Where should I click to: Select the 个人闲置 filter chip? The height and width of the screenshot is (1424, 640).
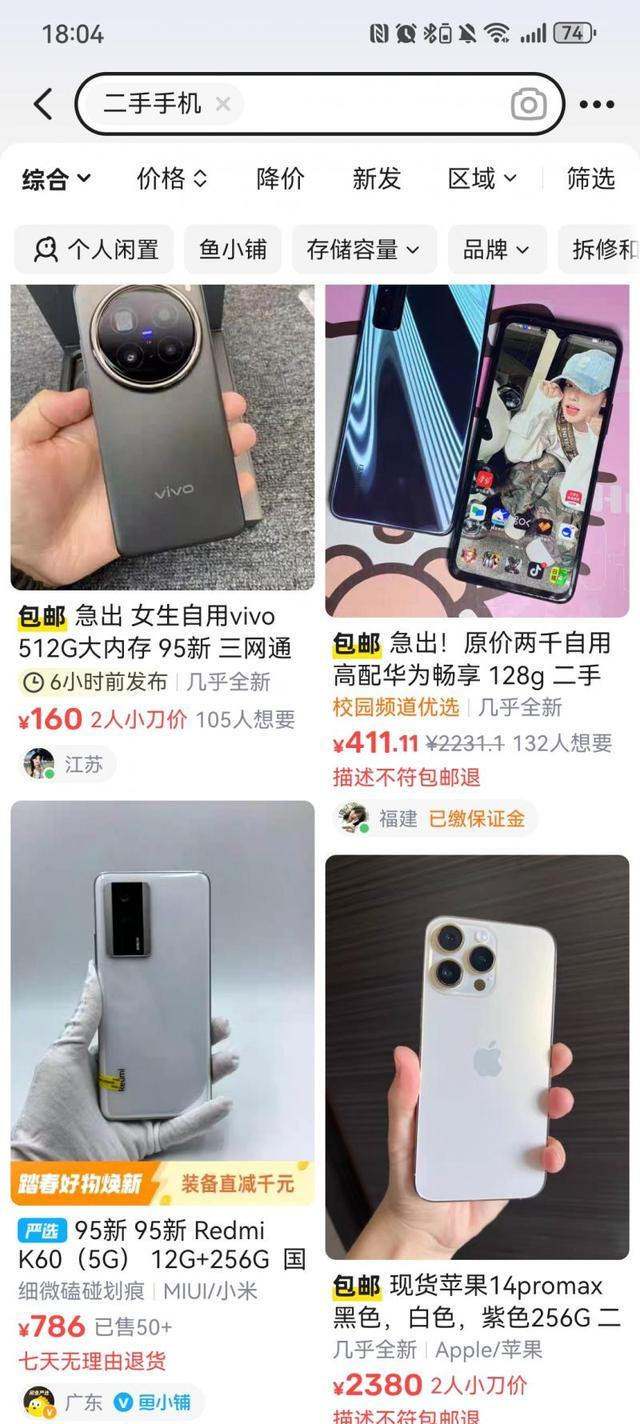[96, 249]
